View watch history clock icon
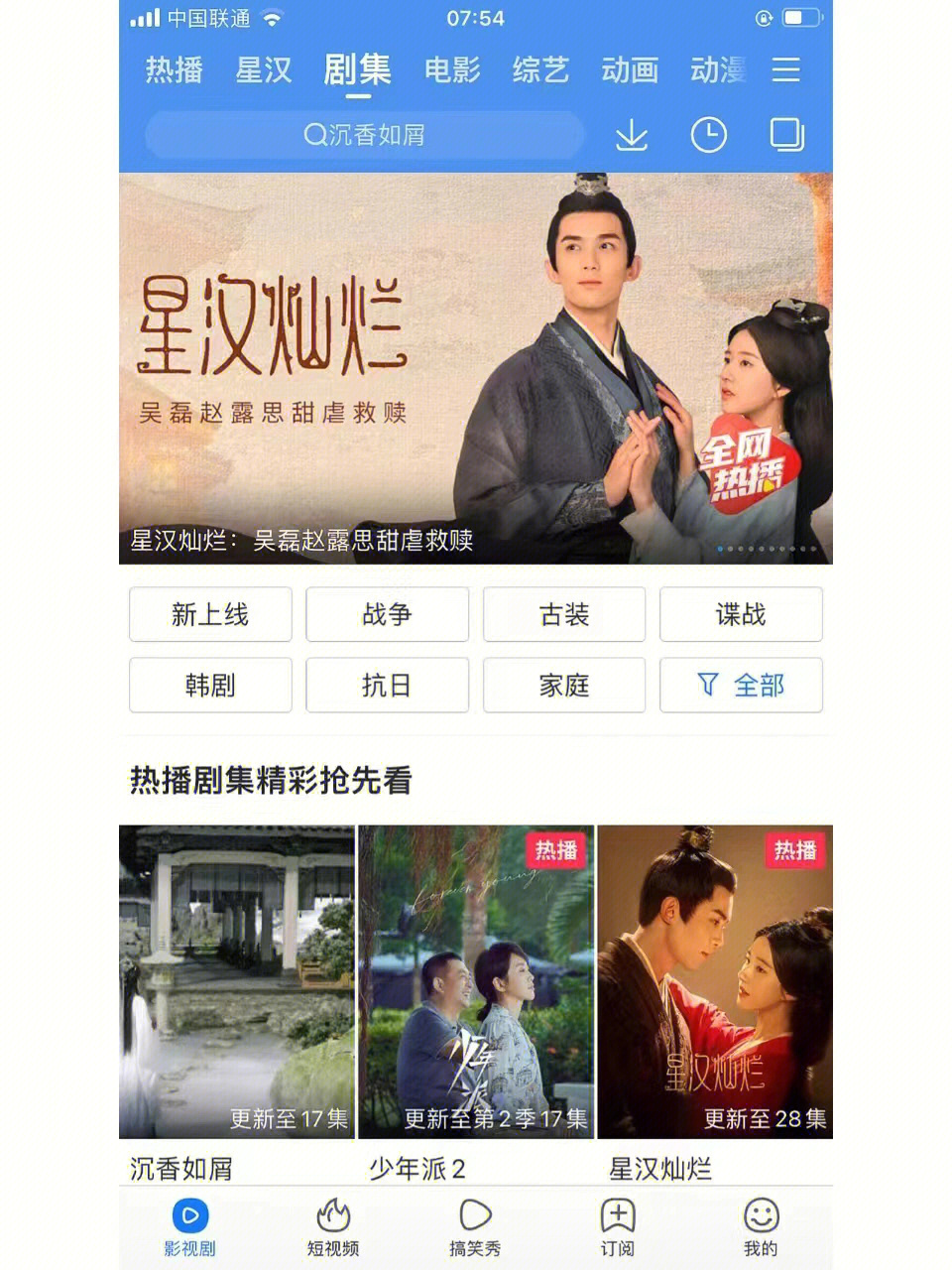Screen dimensions: 952x1270 pyautogui.click(x=708, y=135)
